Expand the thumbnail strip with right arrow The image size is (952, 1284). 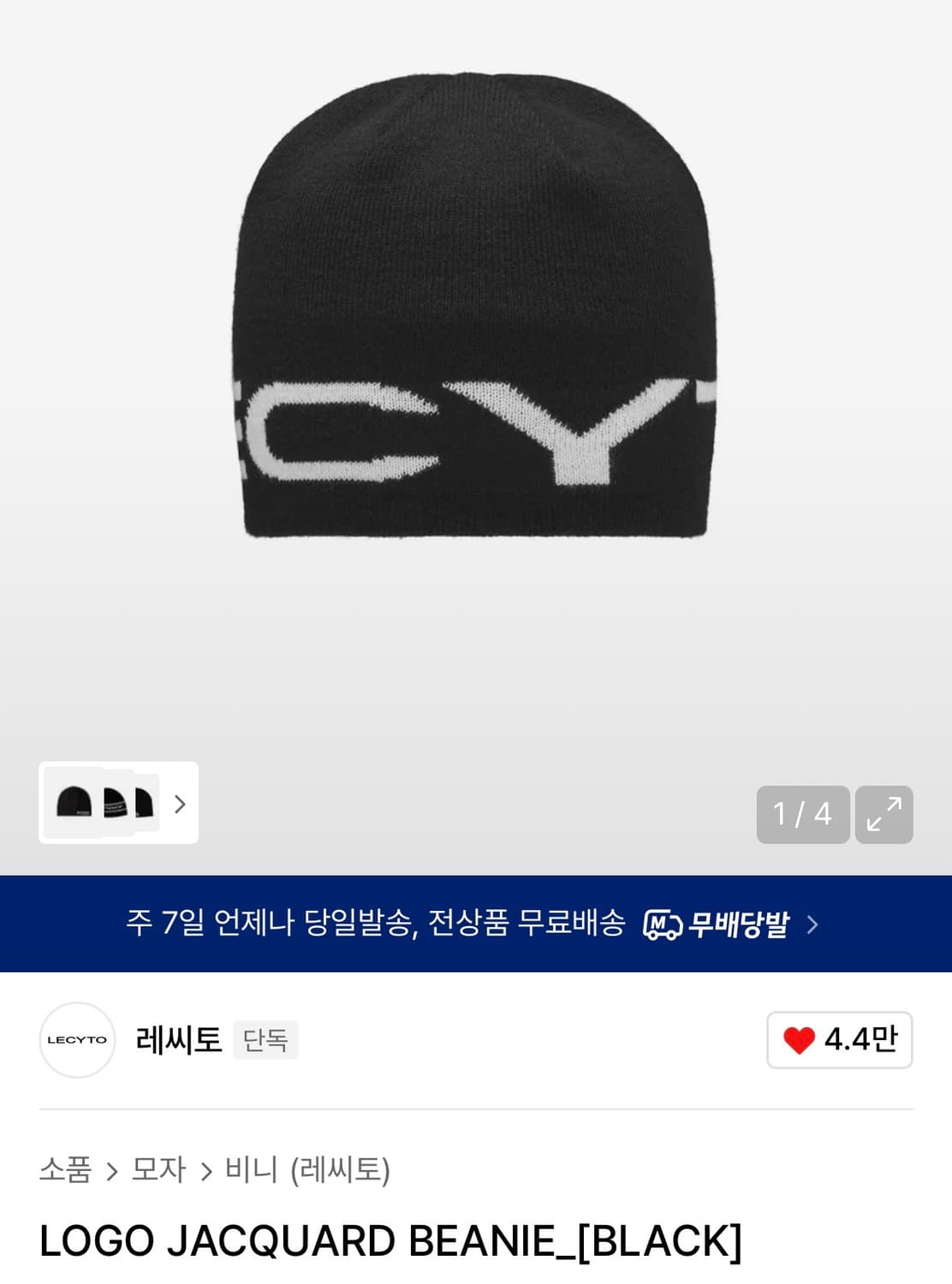tap(180, 805)
